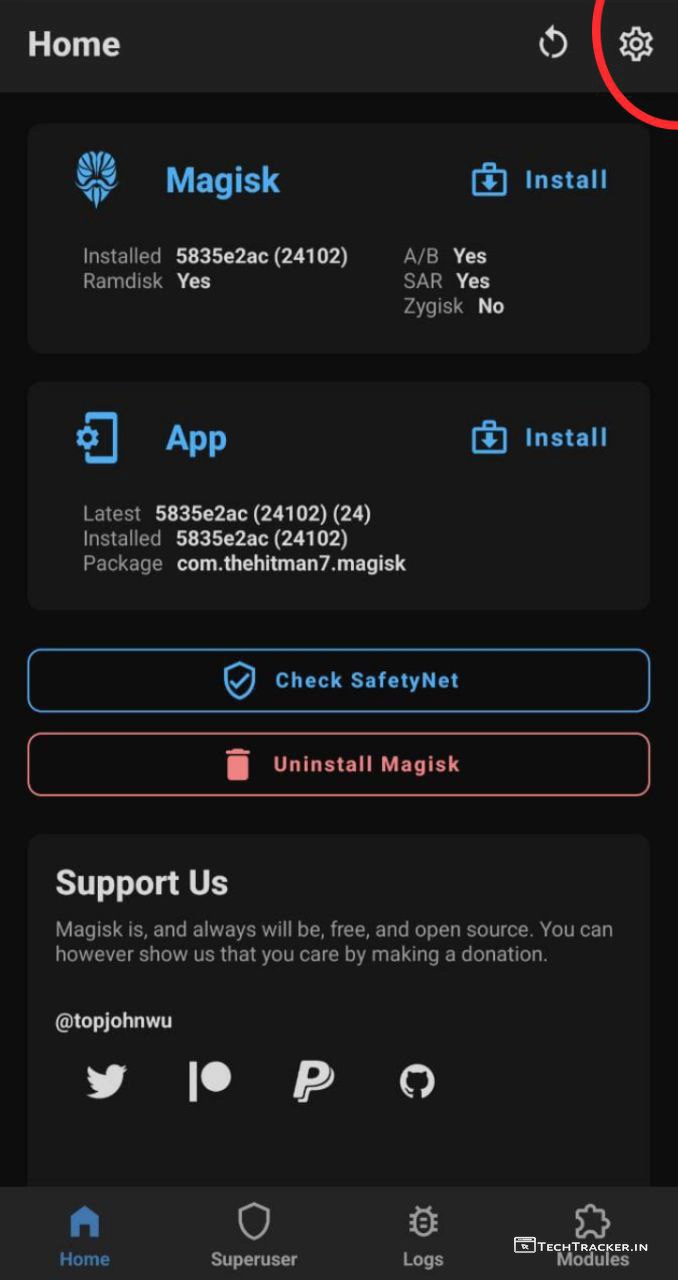Tap Install in the Magisk card
The width and height of the screenshot is (678, 1280).
(540, 180)
